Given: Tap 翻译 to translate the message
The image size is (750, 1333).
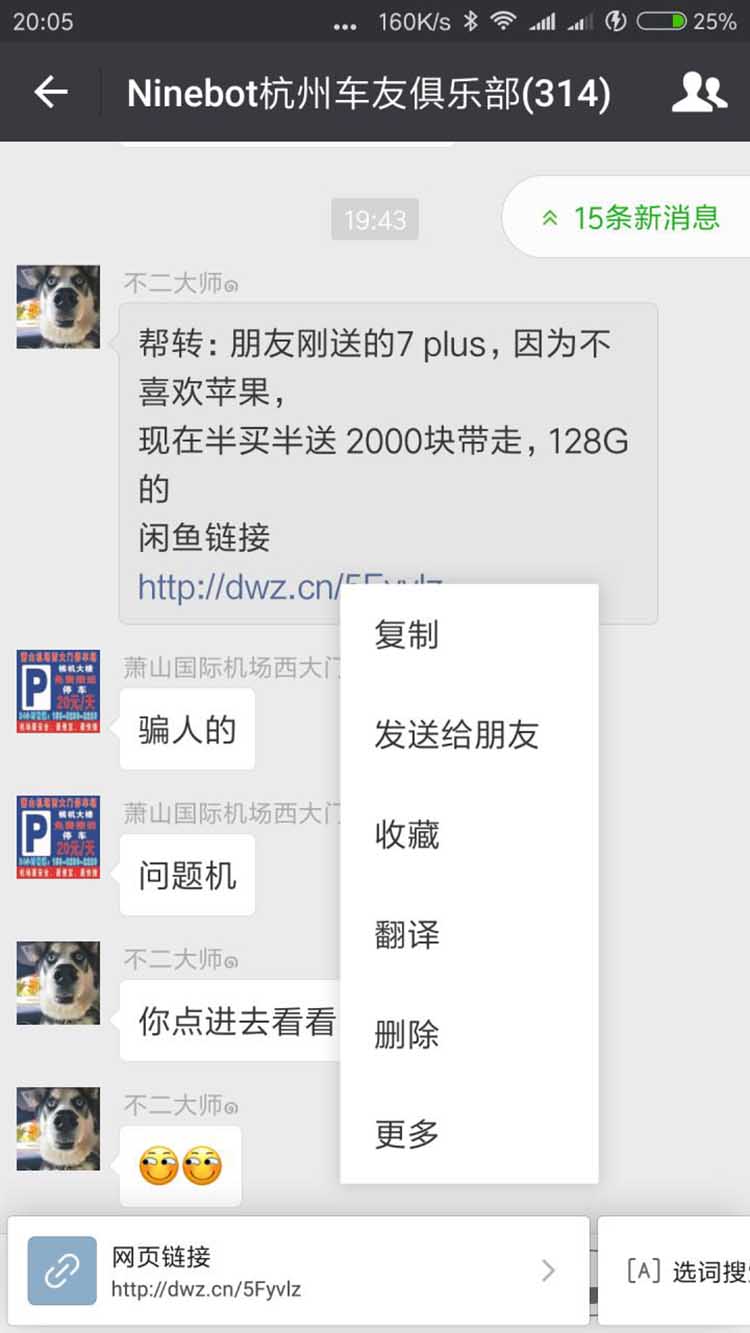Looking at the screenshot, I should pyautogui.click(x=406, y=935).
